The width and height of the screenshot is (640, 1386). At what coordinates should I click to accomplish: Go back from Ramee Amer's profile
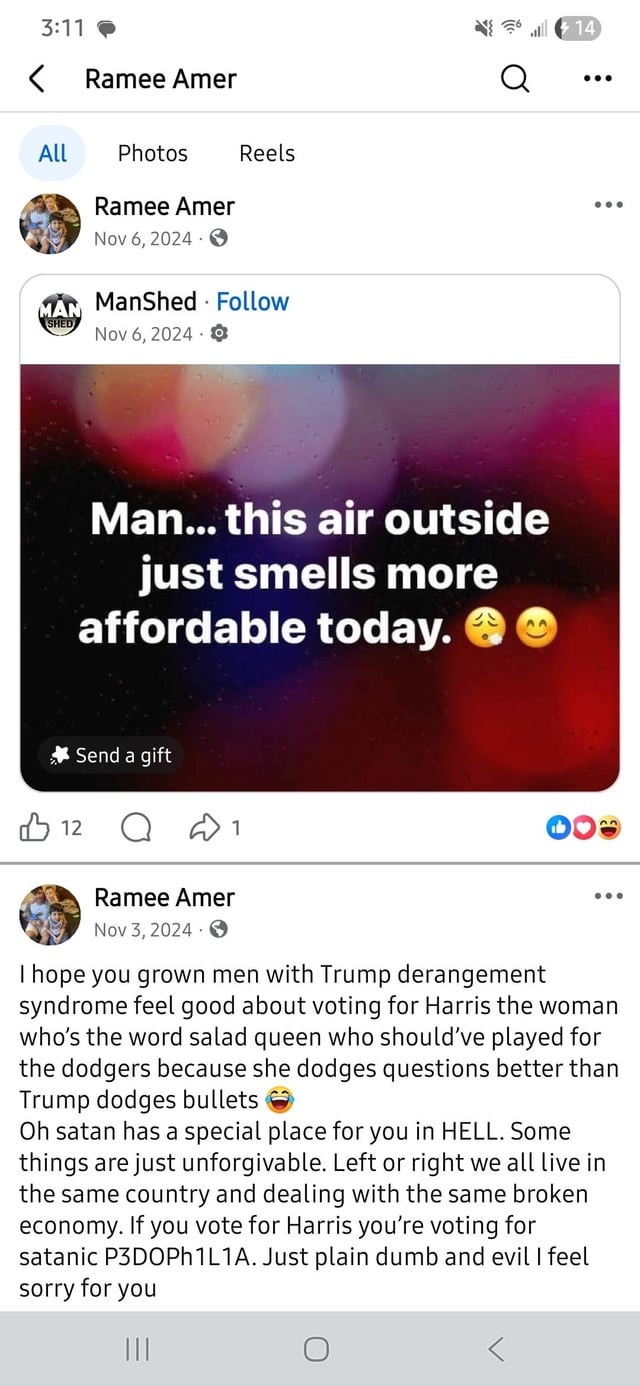pyautogui.click(x=37, y=79)
